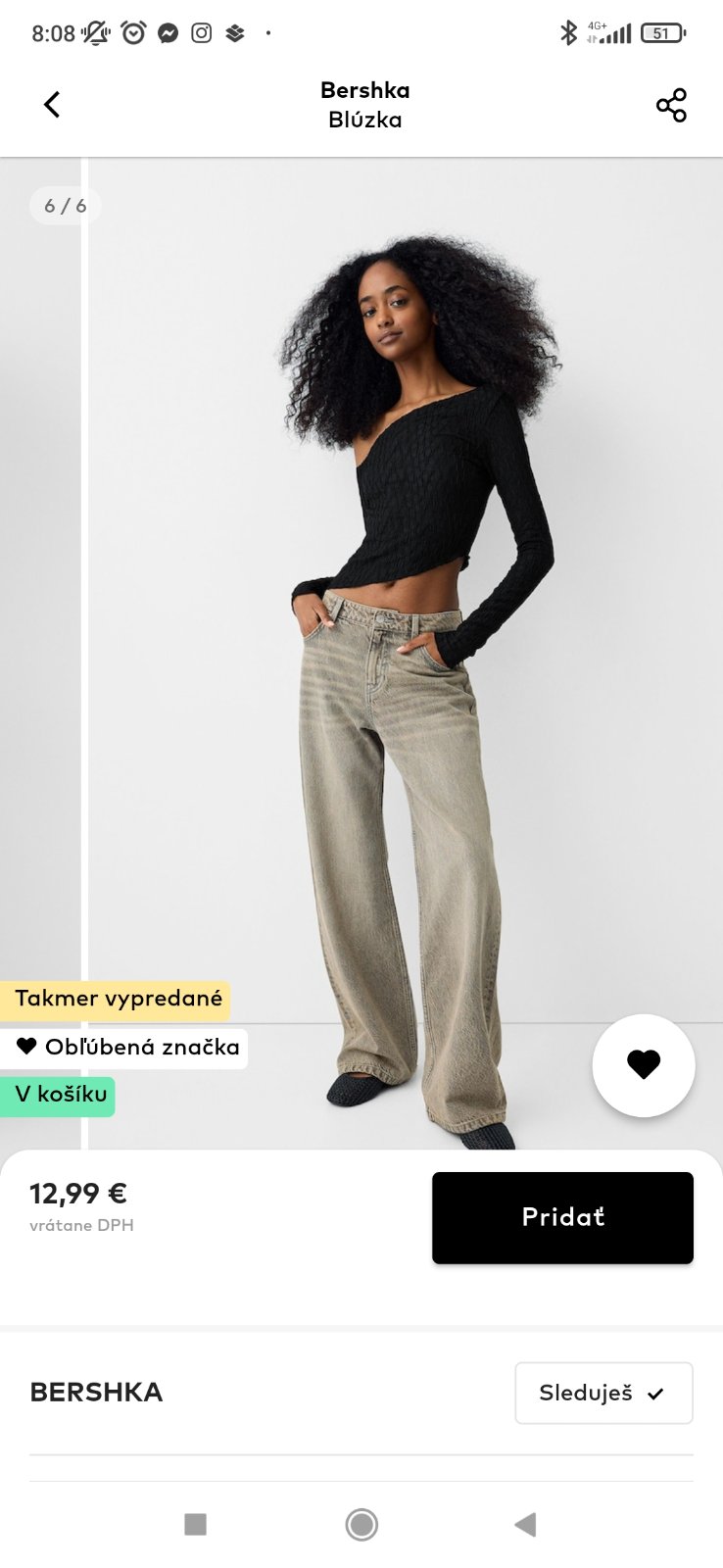Tap the system home button
The image size is (723, 1568).
(361, 1524)
